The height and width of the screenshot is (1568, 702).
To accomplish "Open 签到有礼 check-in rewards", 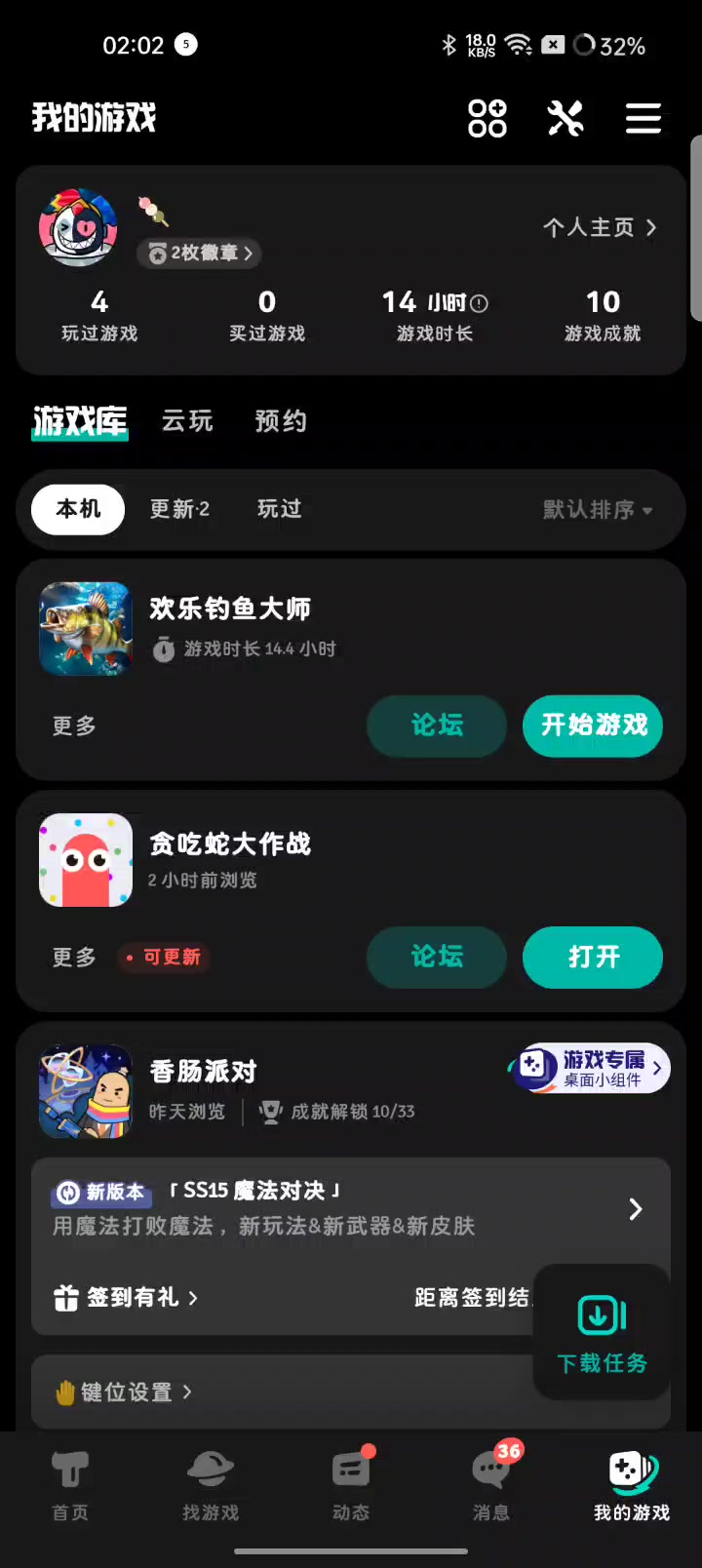I will (127, 1298).
